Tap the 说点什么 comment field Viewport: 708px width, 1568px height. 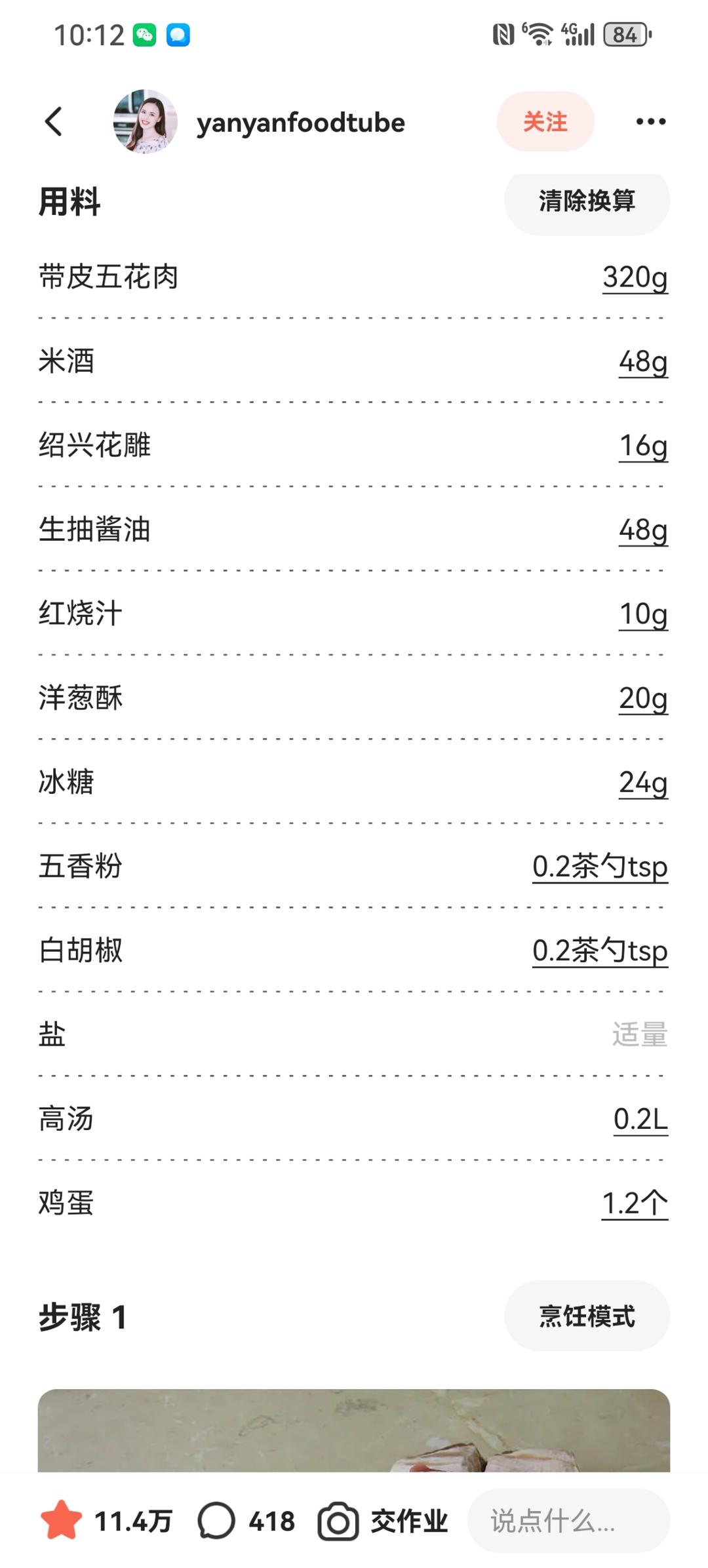click(x=568, y=1521)
